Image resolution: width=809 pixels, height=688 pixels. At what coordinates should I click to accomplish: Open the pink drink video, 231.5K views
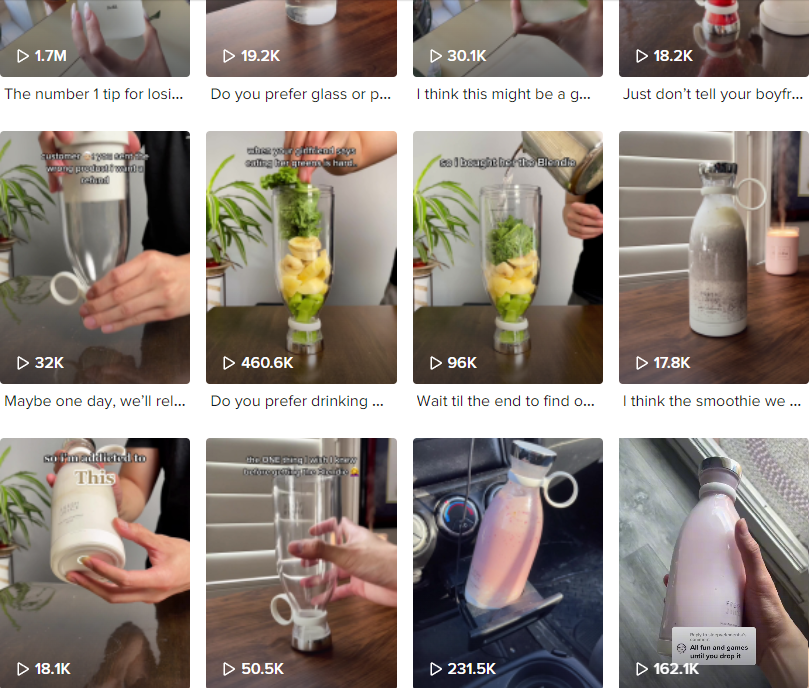tap(508, 562)
